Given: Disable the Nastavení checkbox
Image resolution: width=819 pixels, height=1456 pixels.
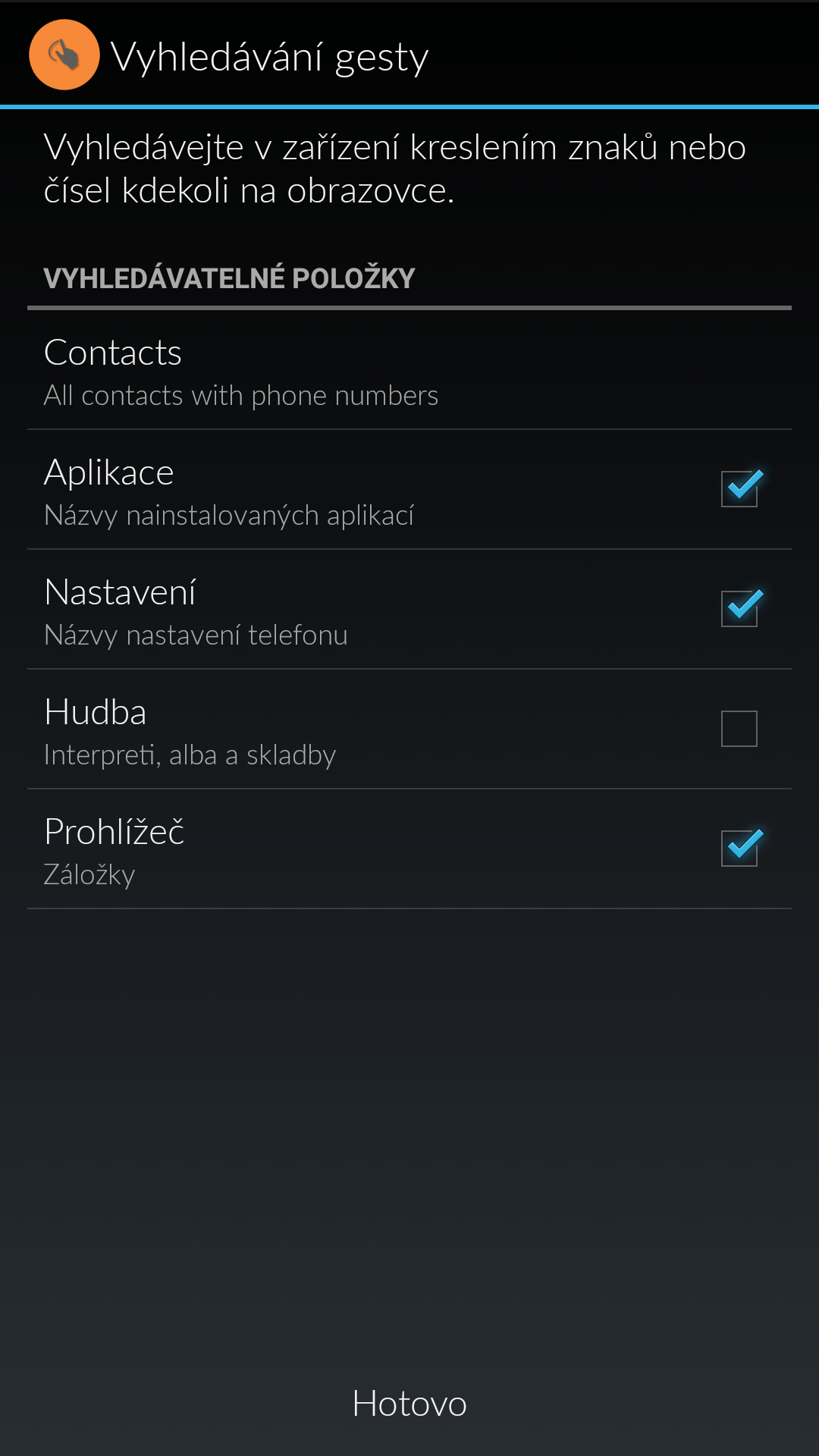Looking at the screenshot, I should click(739, 609).
